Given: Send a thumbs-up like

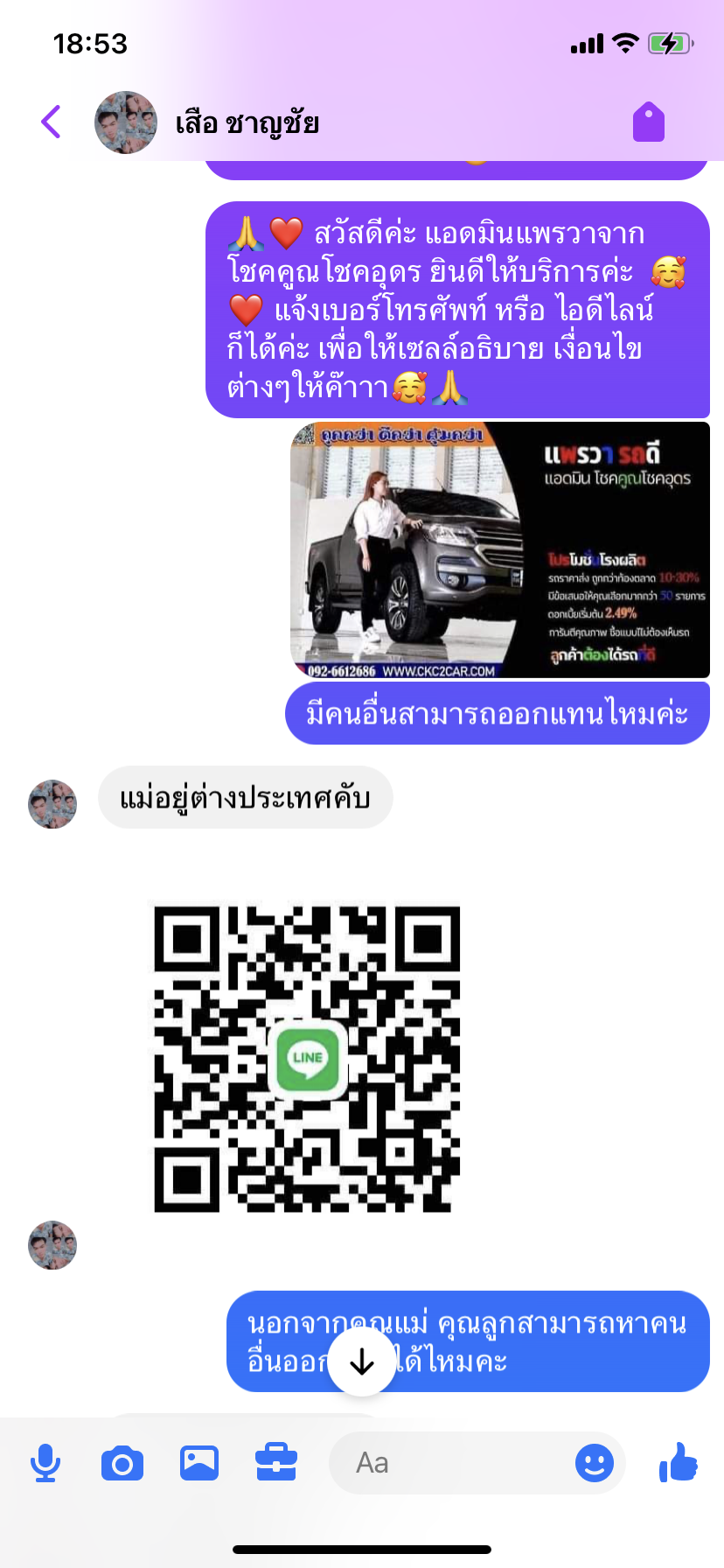Looking at the screenshot, I should 679,1462.
